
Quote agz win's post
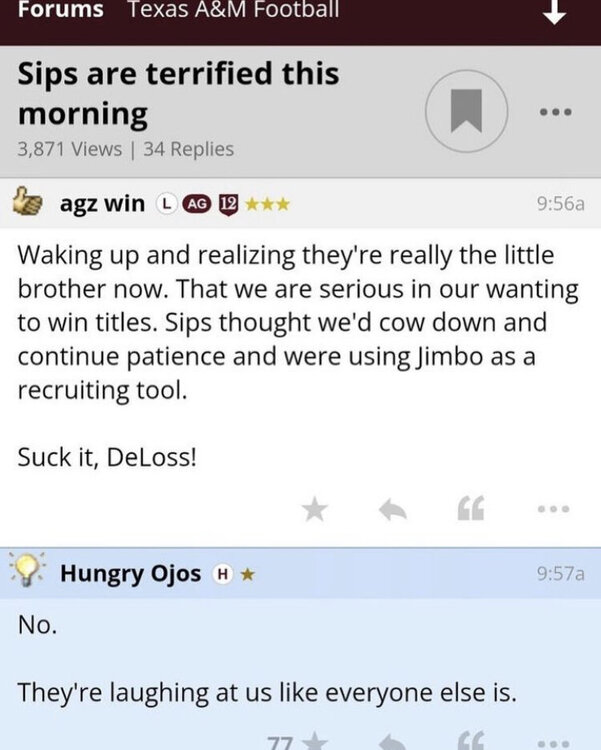point(468,511)
